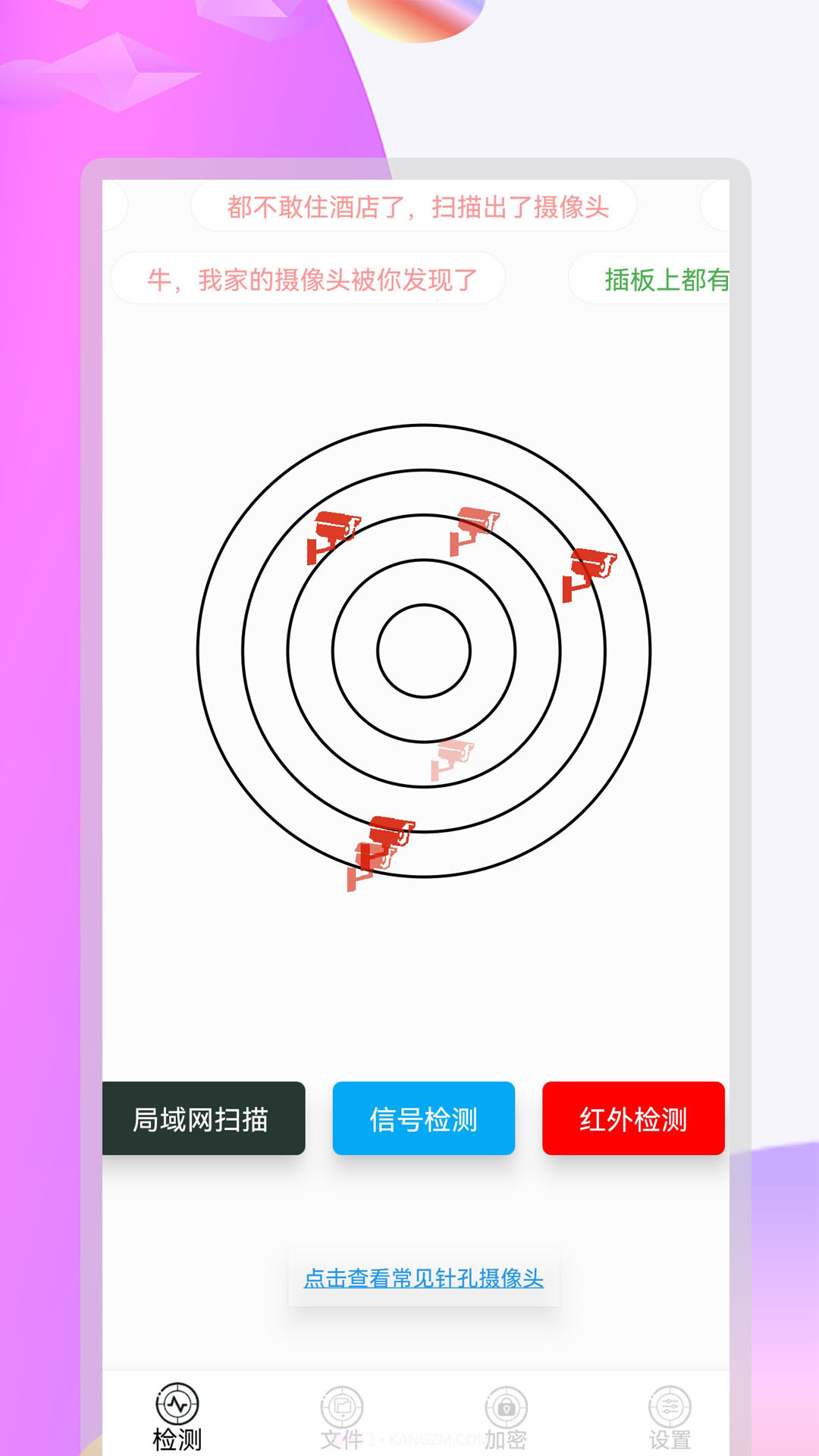Launch 红外检测 using the red button
Image resolution: width=819 pixels, height=1456 pixels.
pos(633,1119)
